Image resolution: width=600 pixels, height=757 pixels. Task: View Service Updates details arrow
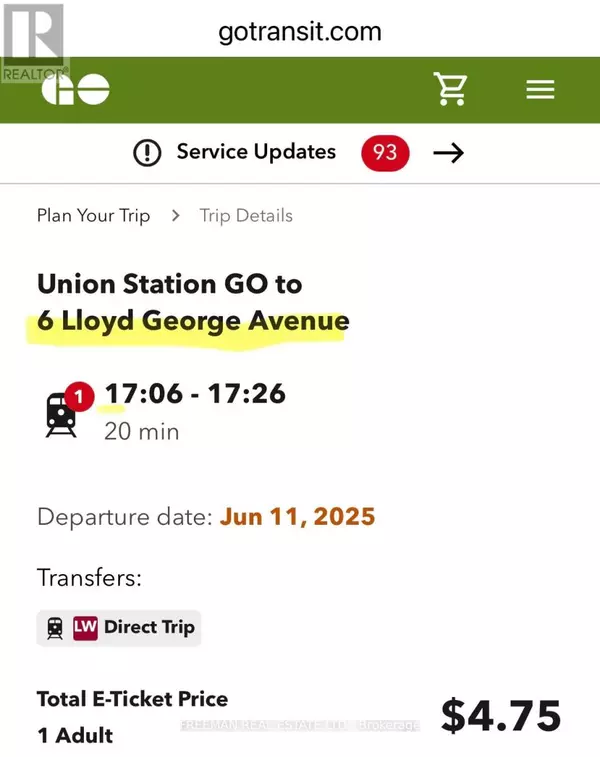click(448, 153)
